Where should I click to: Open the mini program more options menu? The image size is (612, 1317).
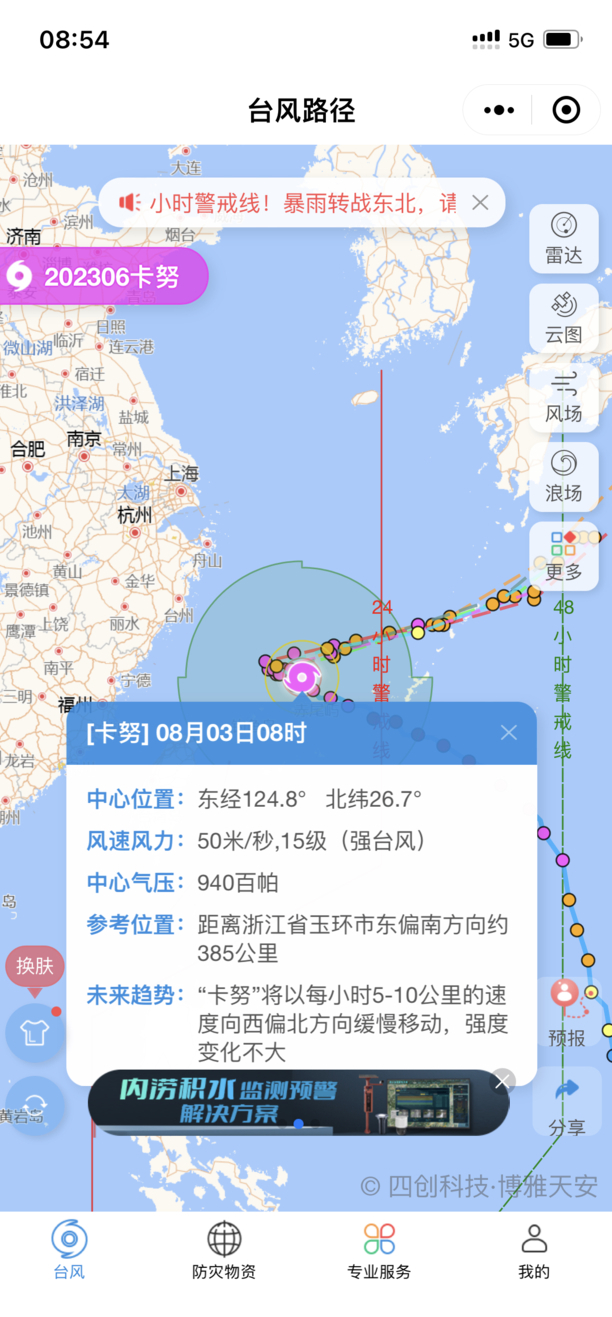(498, 110)
